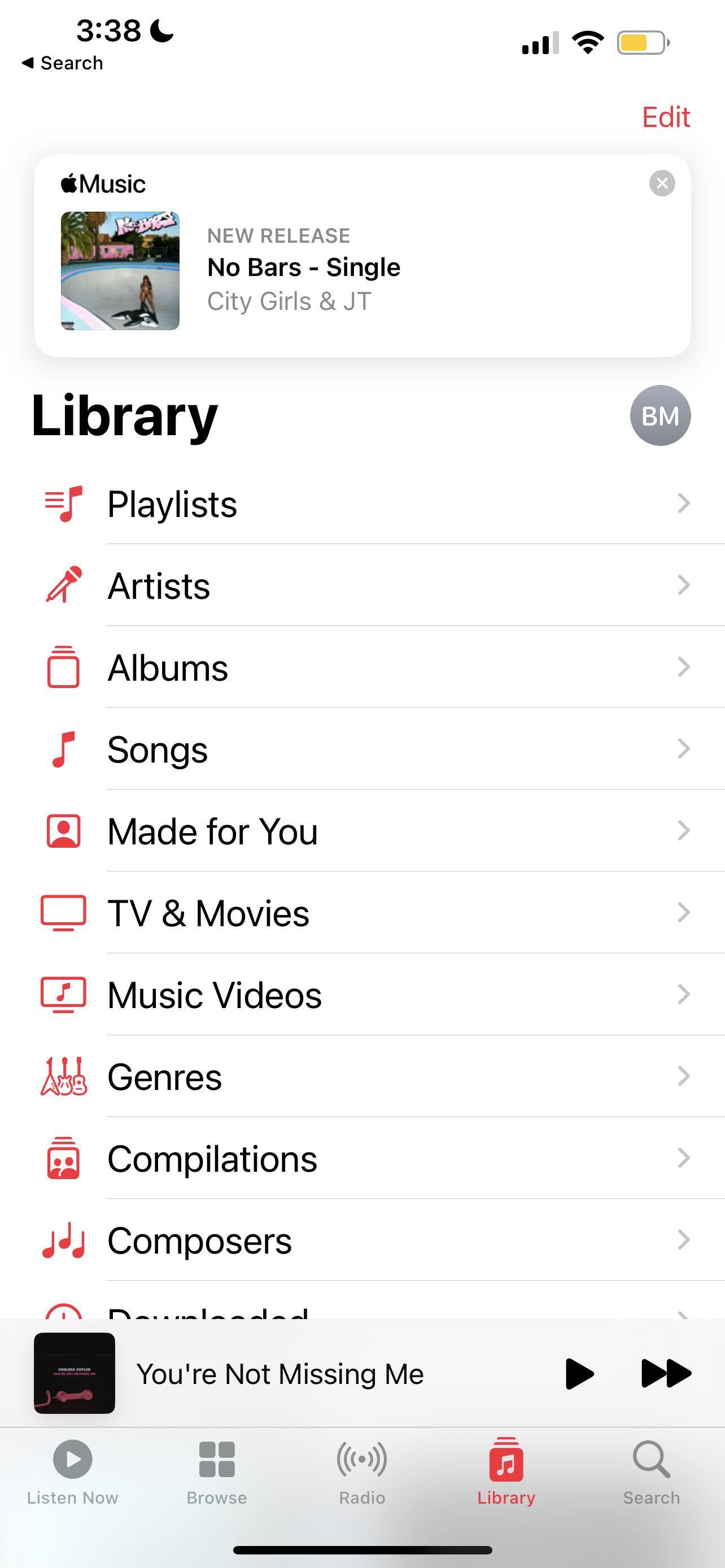
Task: Go to Artists
Action: pos(365,585)
